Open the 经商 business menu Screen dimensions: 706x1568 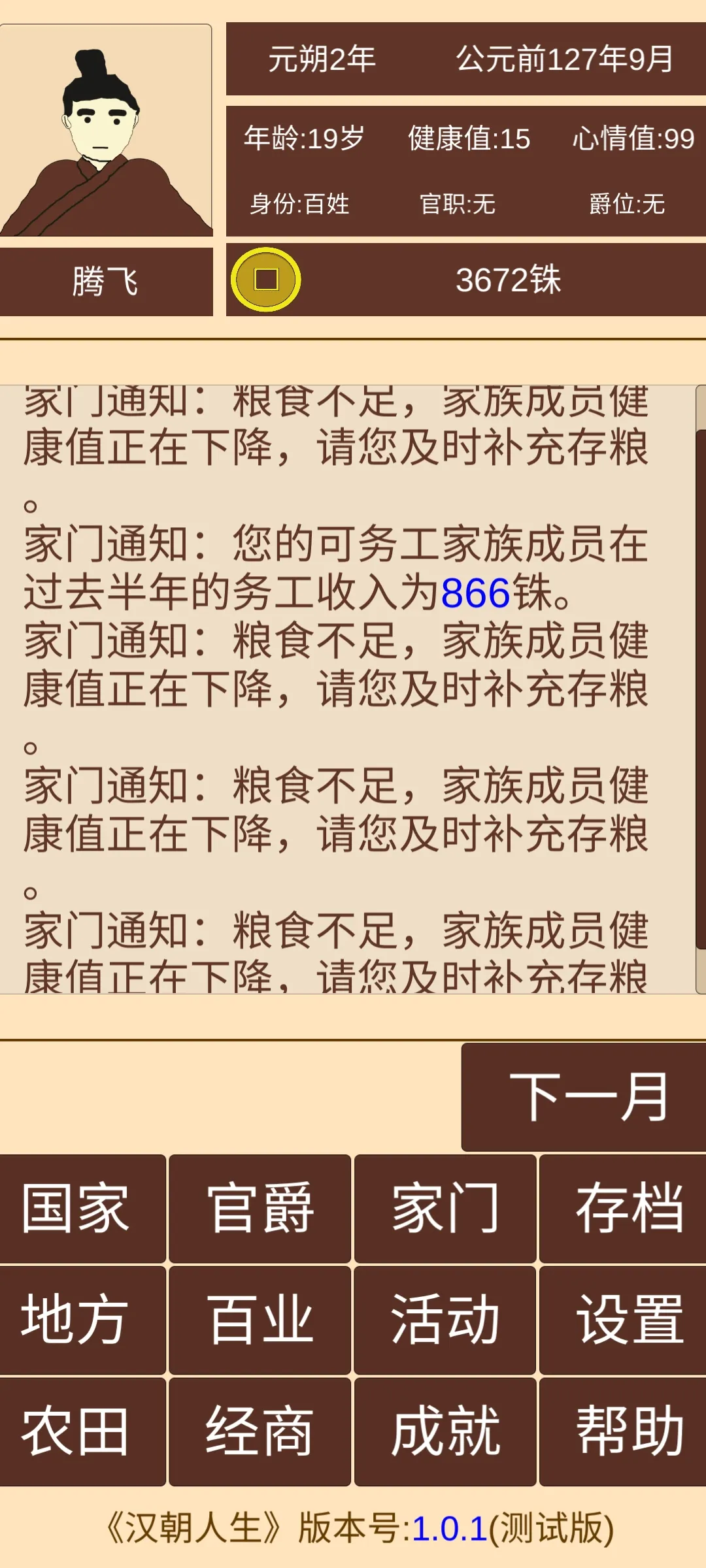[260, 1431]
